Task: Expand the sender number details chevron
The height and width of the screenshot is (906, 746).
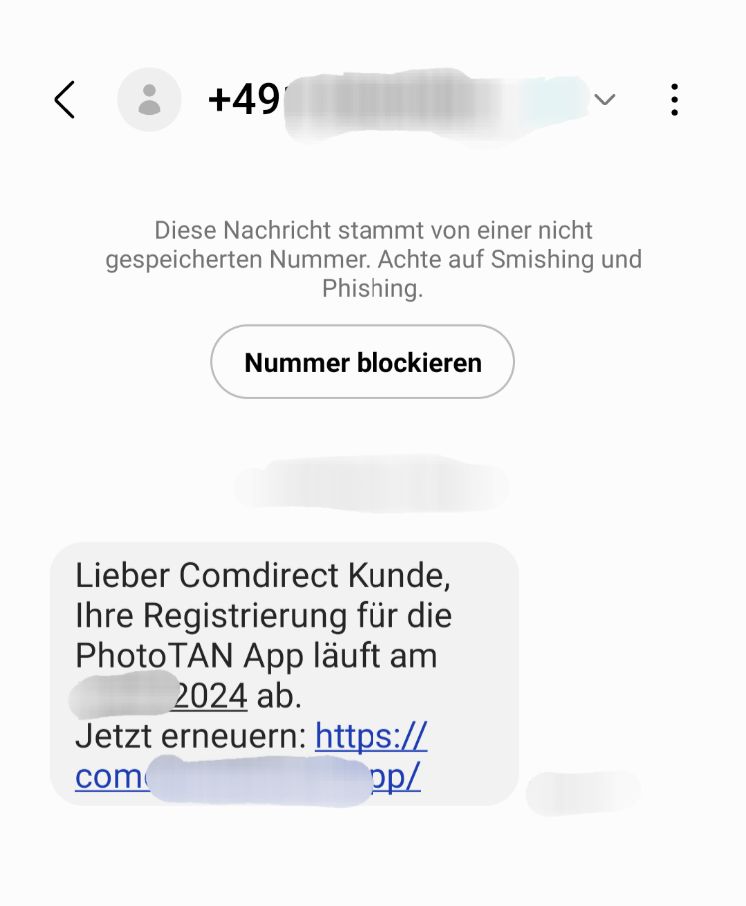Action: pyautogui.click(x=605, y=100)
